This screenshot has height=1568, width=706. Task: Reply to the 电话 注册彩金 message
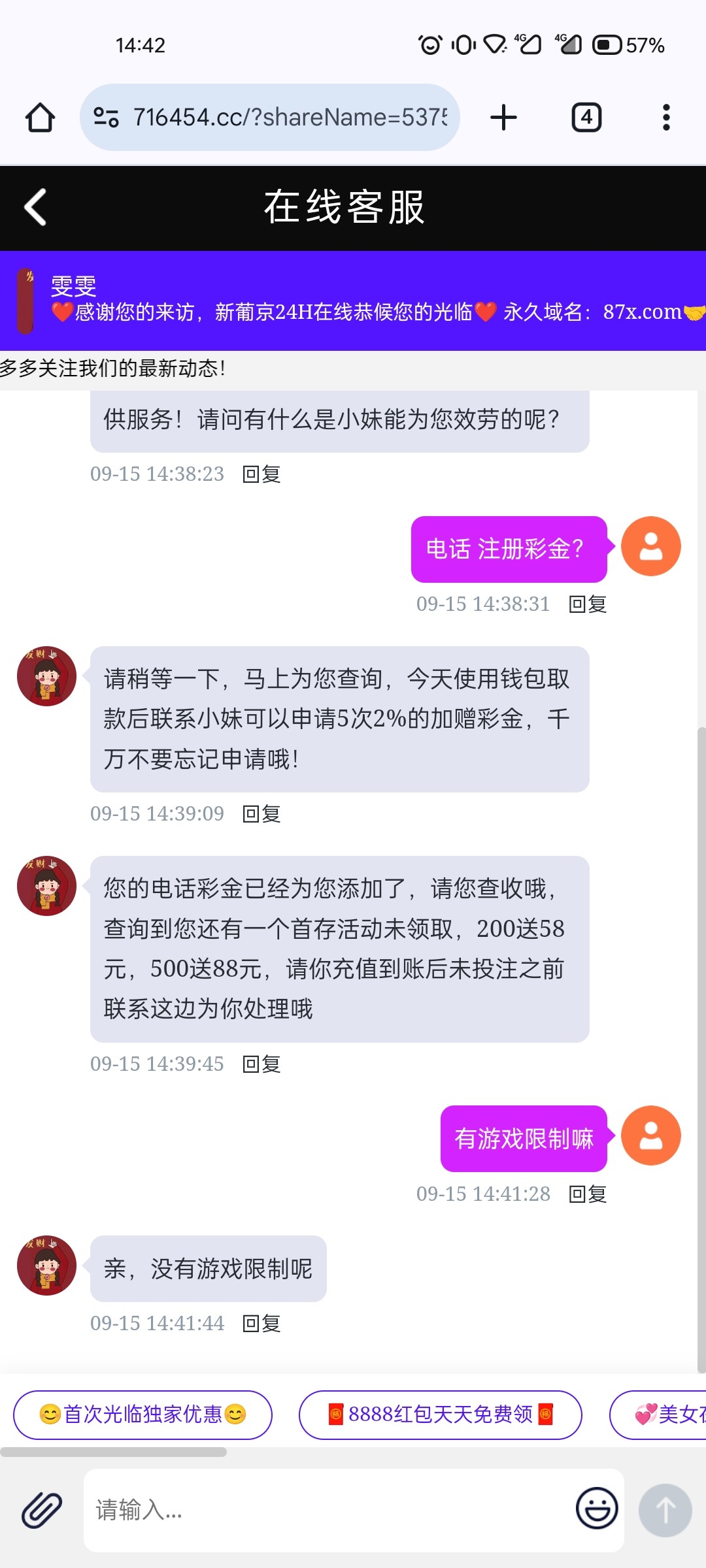(588, 604)
